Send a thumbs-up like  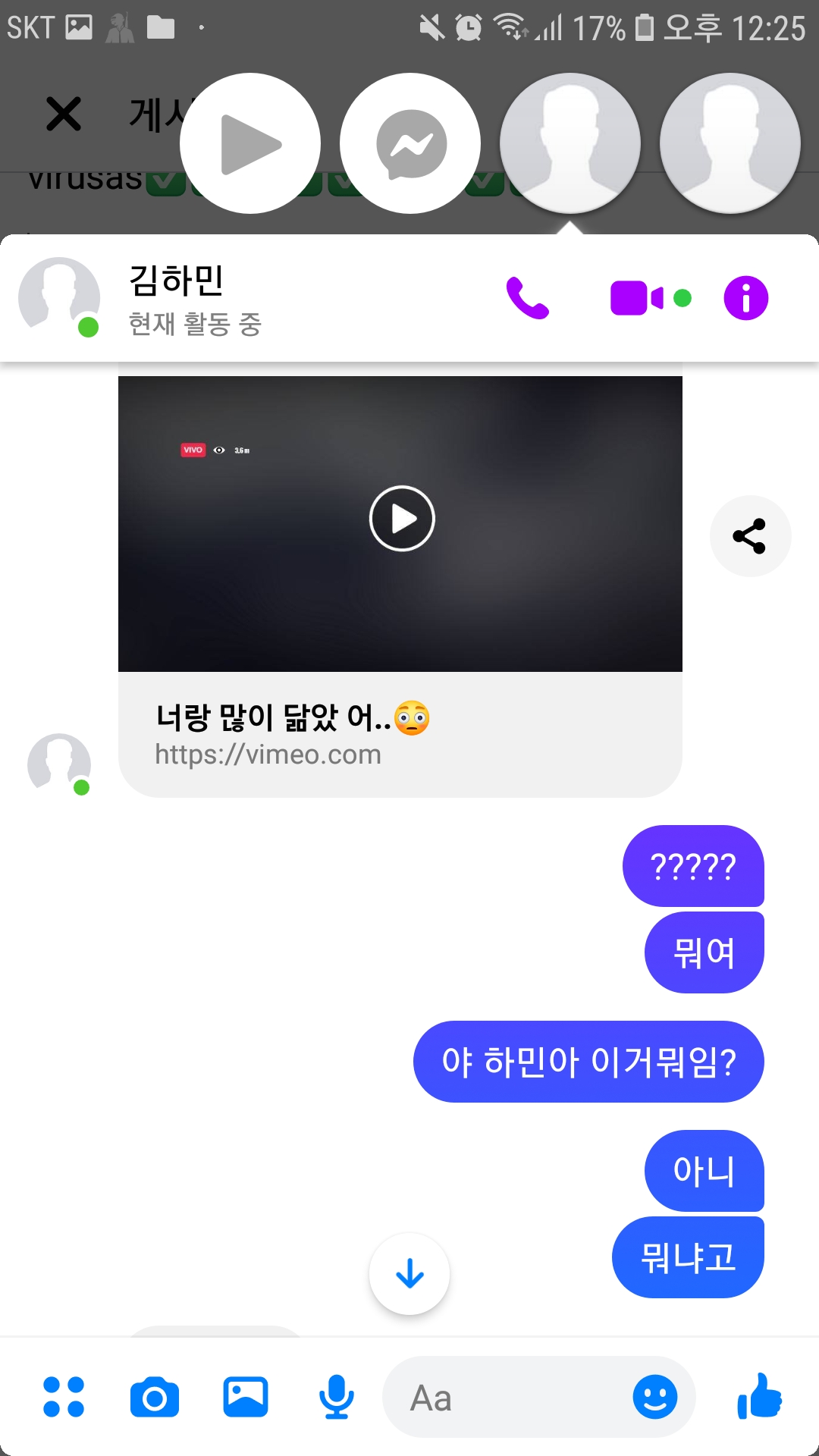click(760, 1397)
